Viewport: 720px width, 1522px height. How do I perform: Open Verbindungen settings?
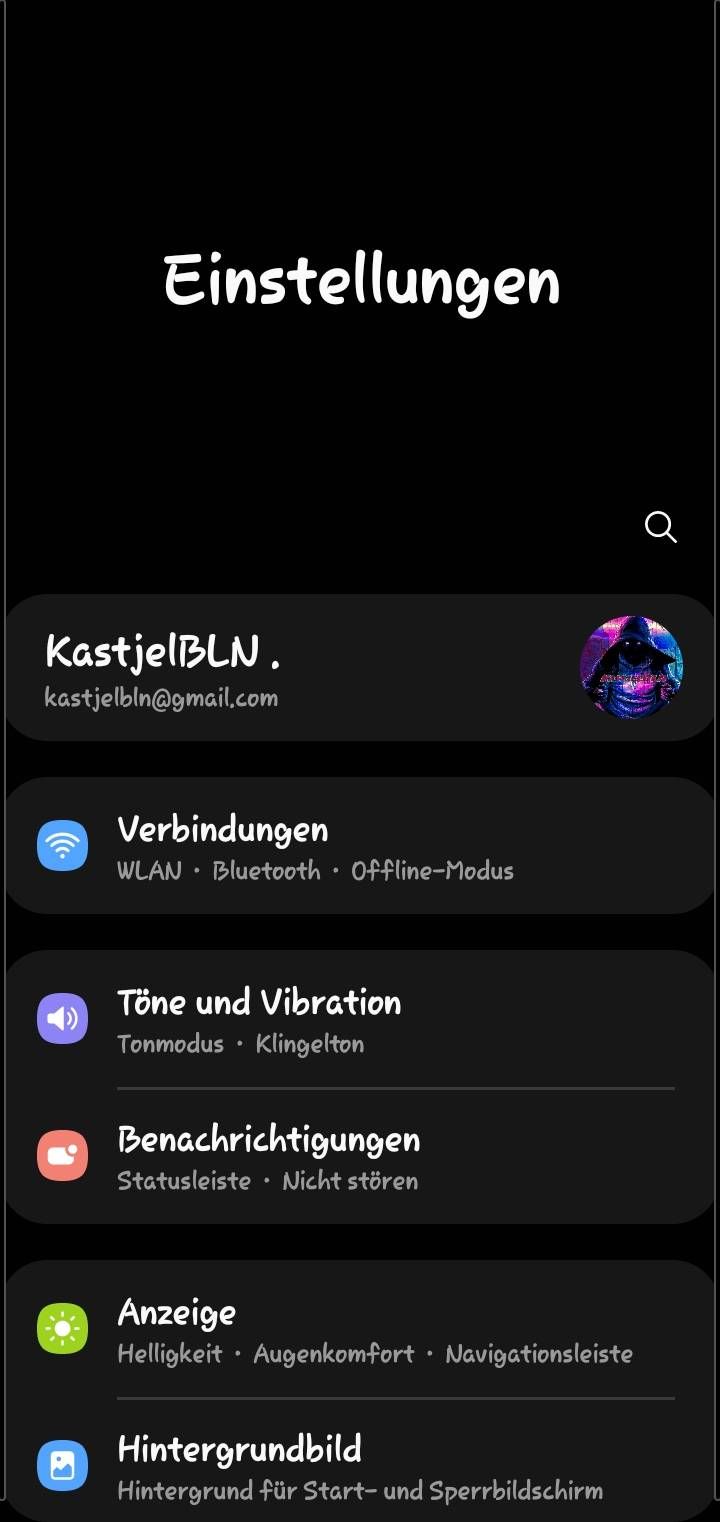(322, 848)
